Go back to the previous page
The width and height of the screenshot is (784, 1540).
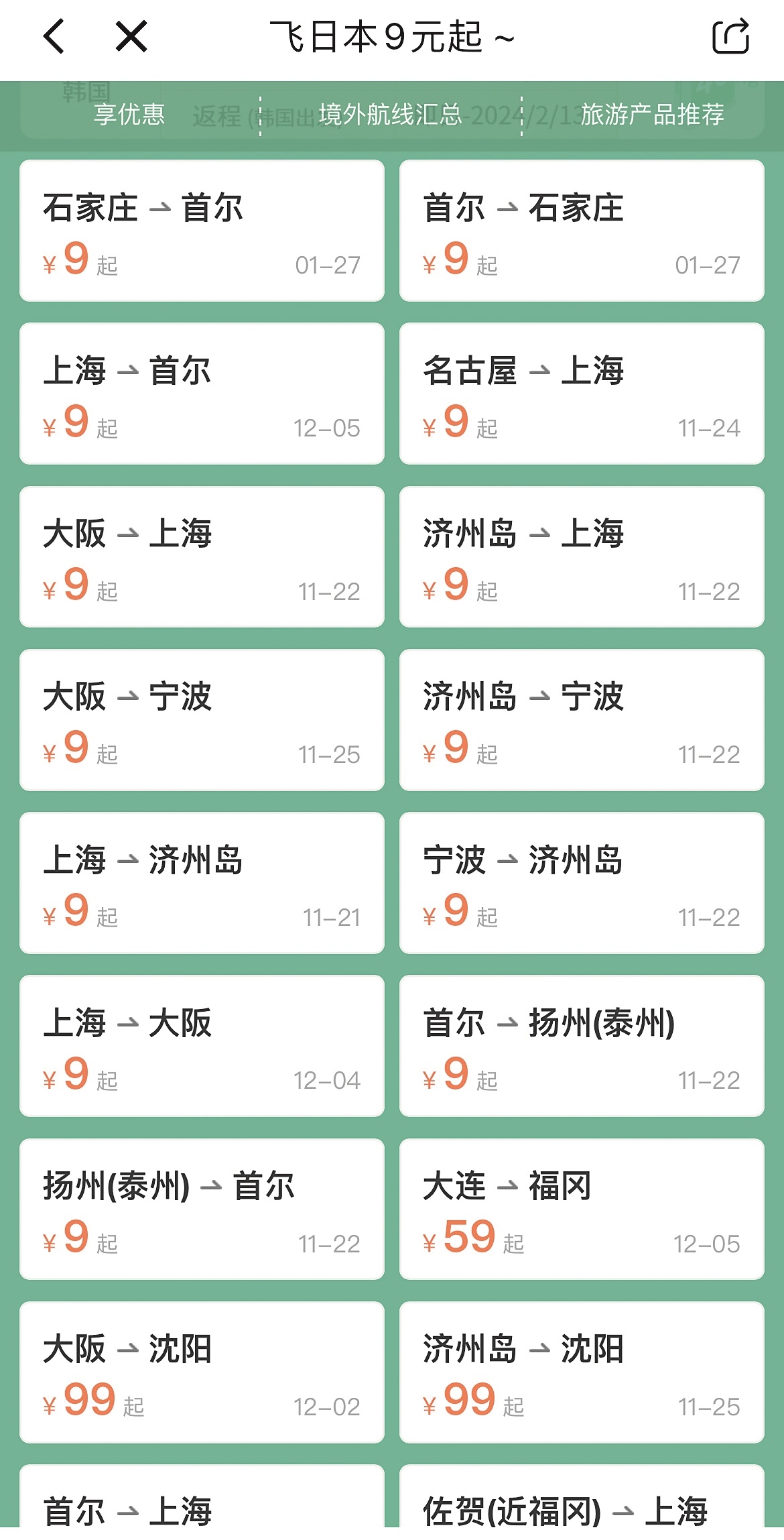click(54, 36)
